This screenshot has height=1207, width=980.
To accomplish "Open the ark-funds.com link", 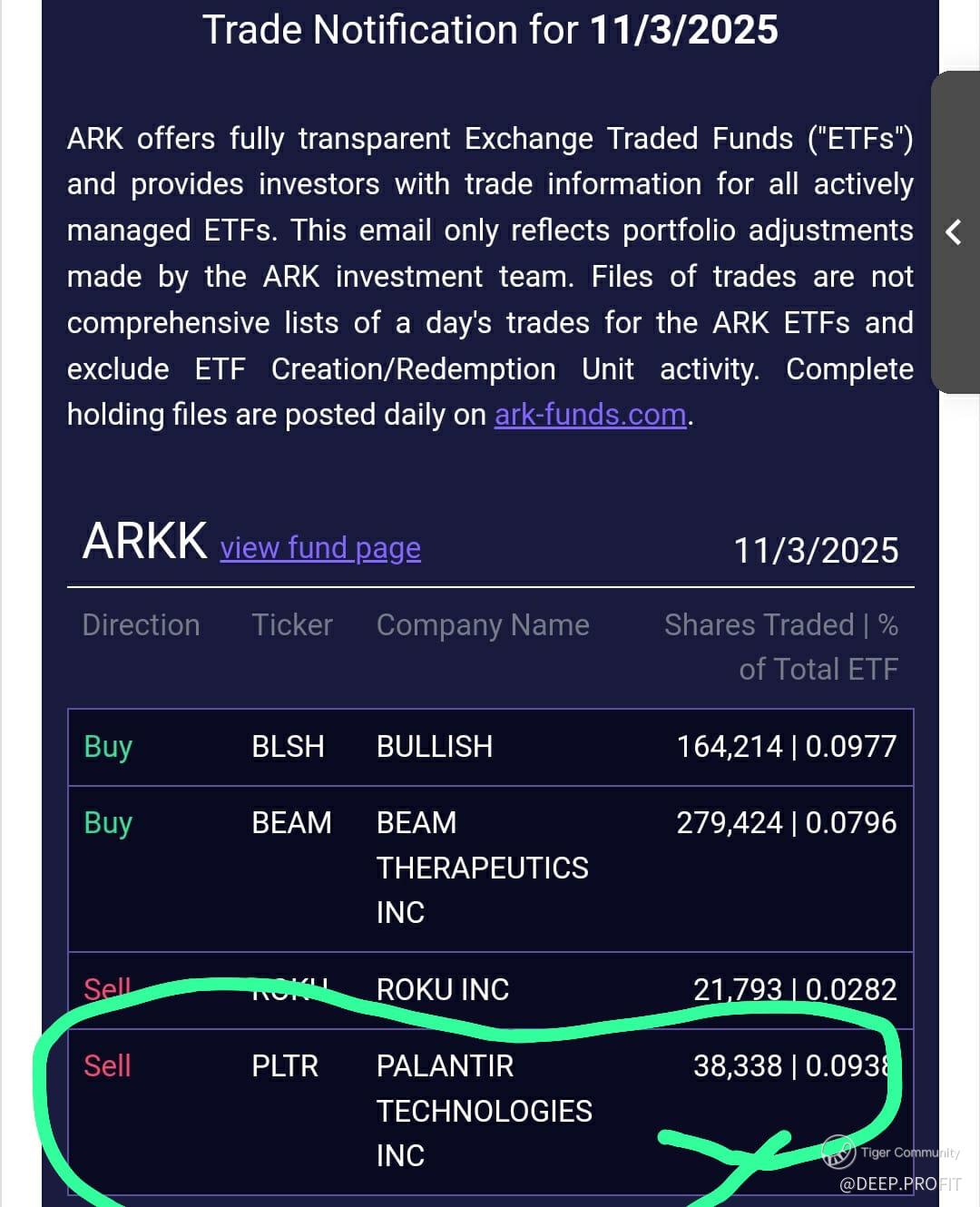I will (x=590, y=415).
